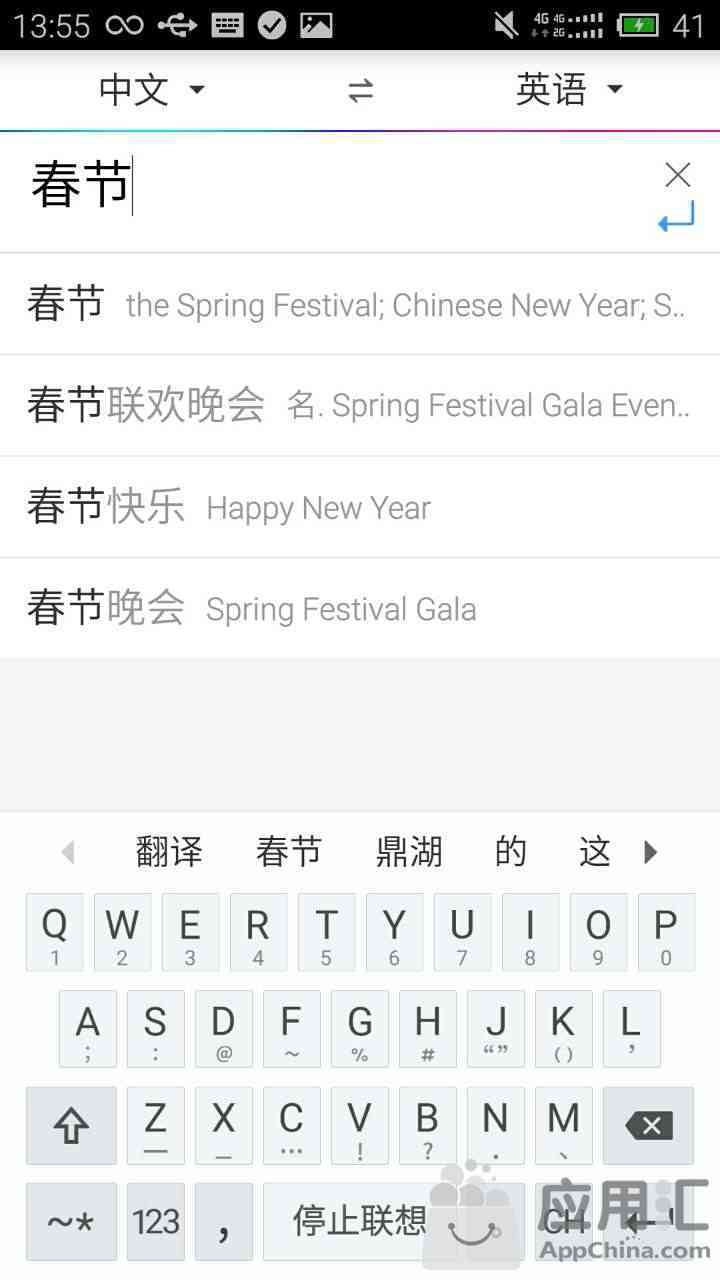Open the source language dropdown 中文
This screenshot has width=720, height=1280.
pos(152,91)
